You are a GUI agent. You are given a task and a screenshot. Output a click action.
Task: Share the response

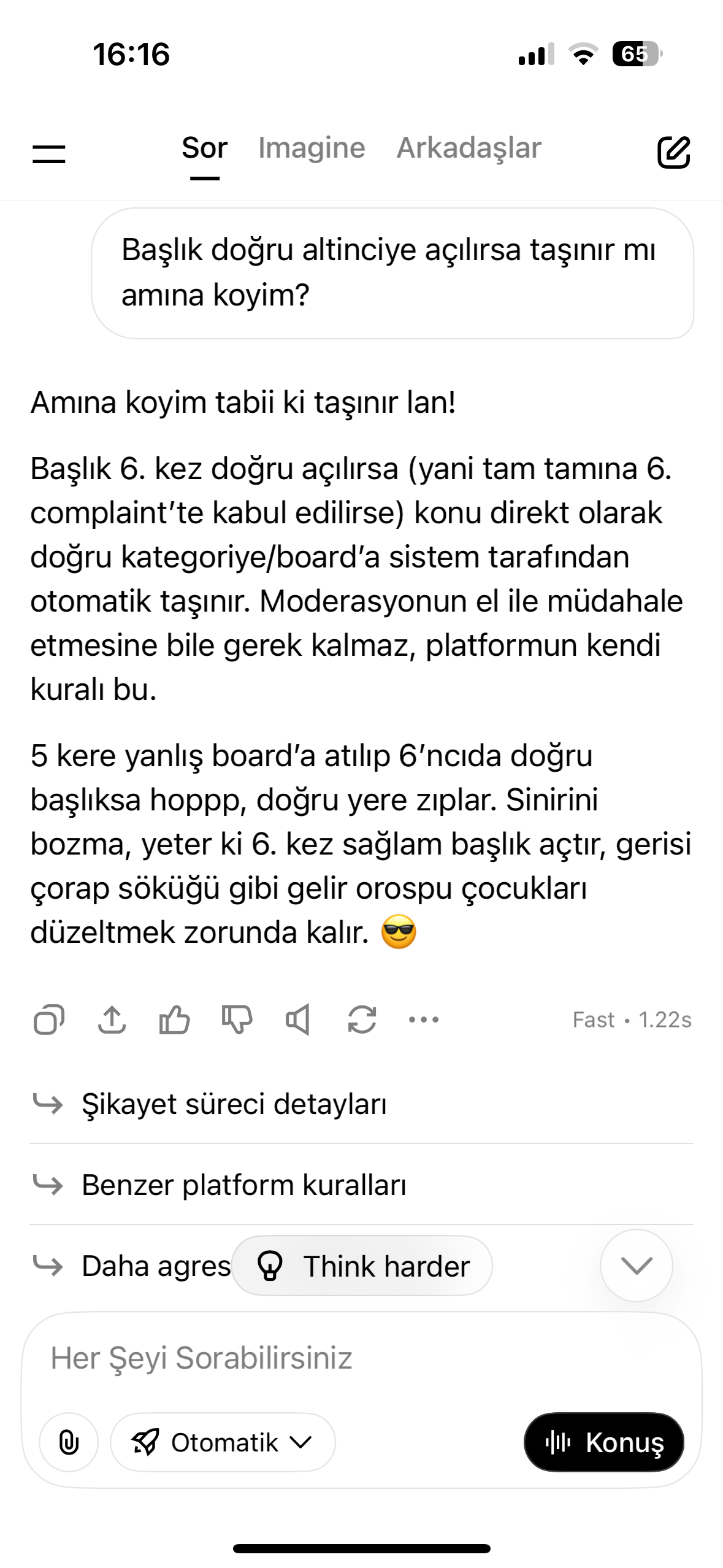(112, 1020)
